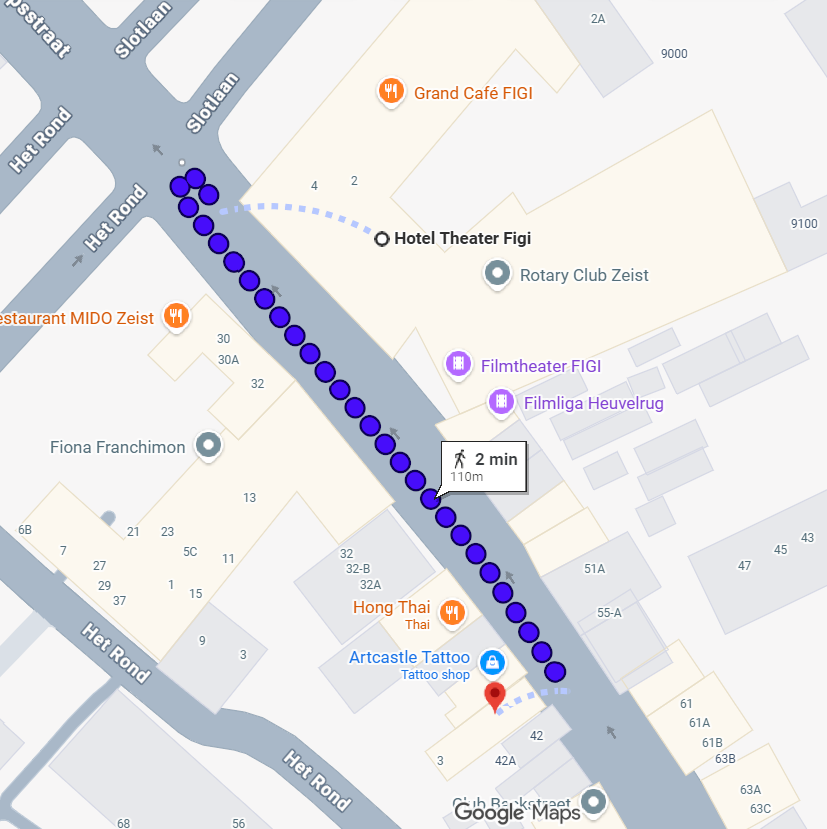This screenshot has height=829, width=827.
Task: Open the Filmliga Heuvelrug marker
Action: pos(500,402)
